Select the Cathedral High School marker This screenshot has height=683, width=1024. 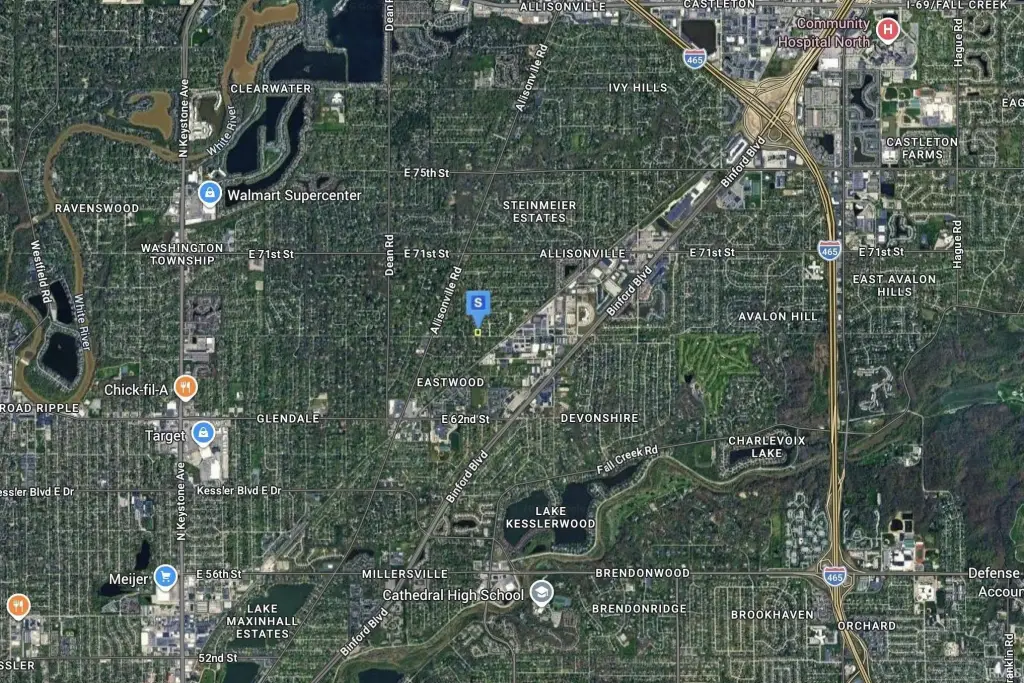coord(541,593)
